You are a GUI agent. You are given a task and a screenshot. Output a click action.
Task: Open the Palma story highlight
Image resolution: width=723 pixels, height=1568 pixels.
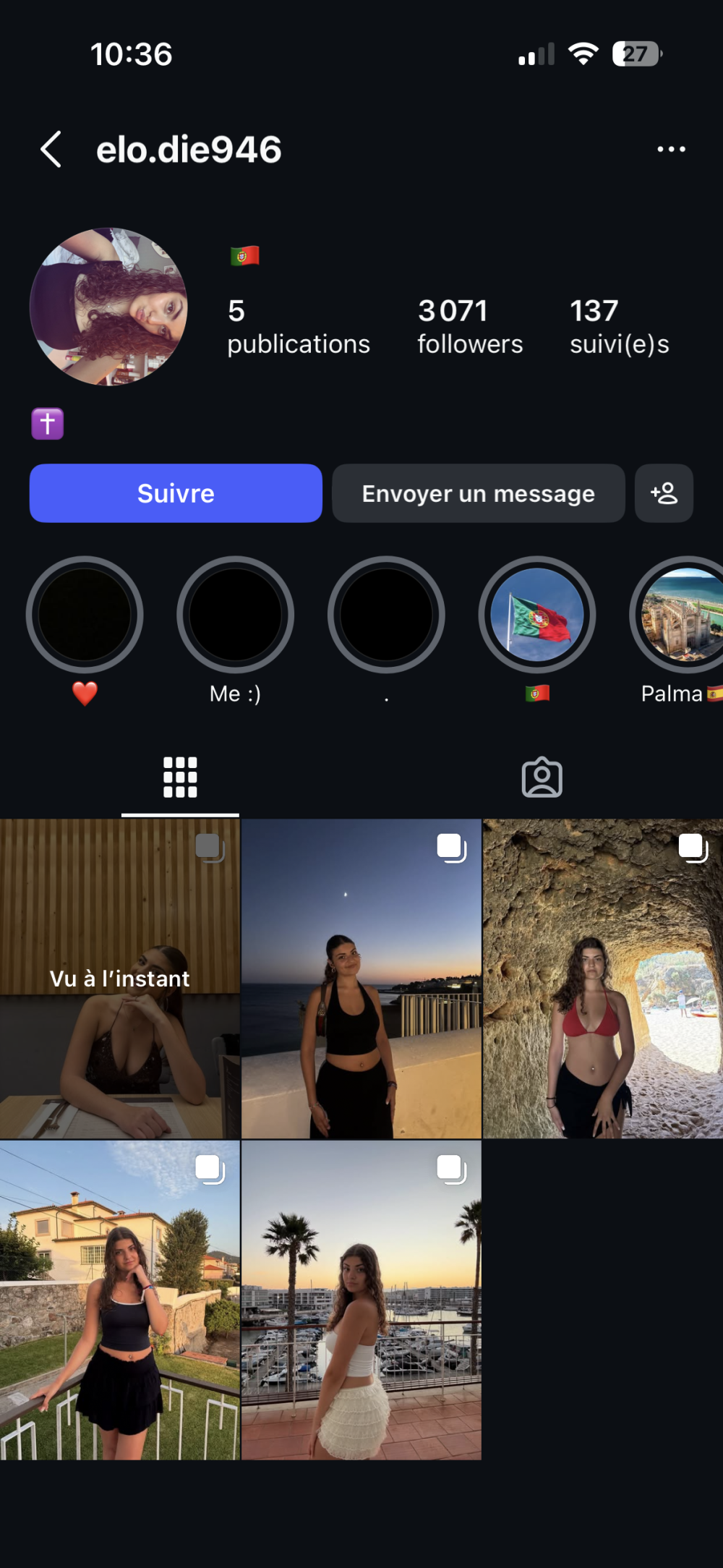680,615
